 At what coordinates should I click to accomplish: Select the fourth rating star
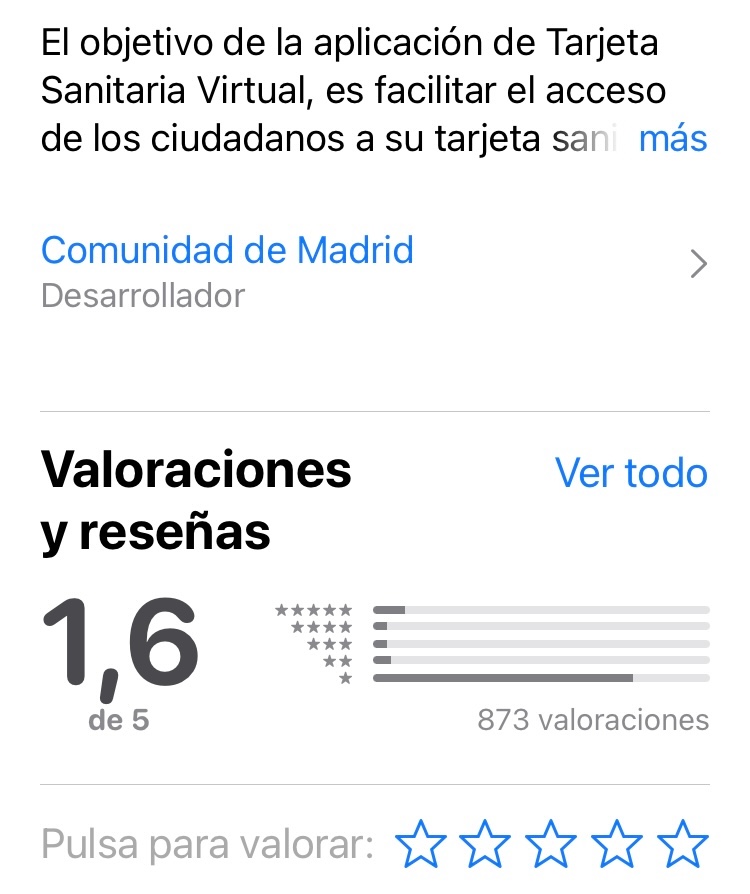pos(619,845)
